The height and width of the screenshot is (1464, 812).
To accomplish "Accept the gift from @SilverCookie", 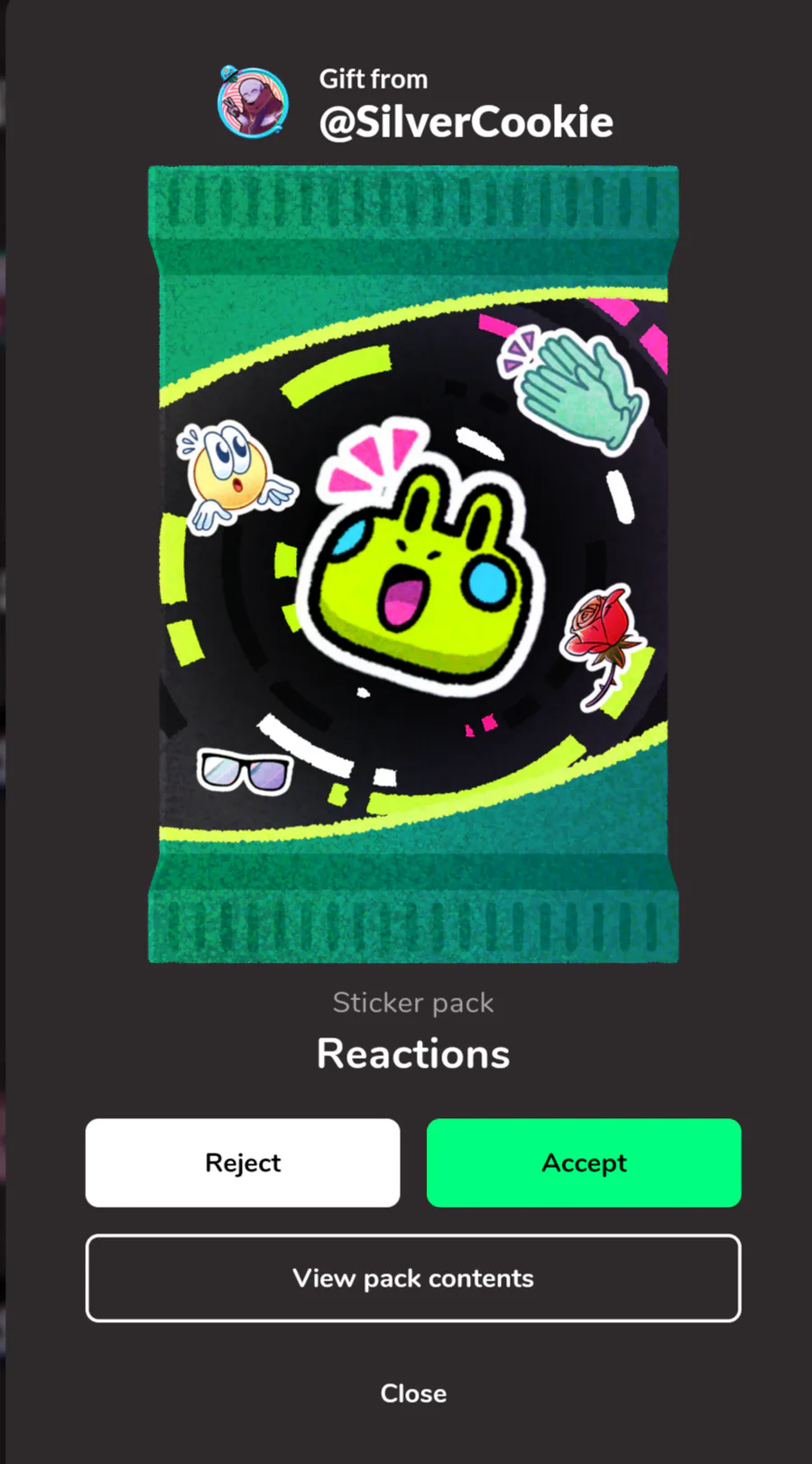I will pyautogui.click(x=584, y=1163).
